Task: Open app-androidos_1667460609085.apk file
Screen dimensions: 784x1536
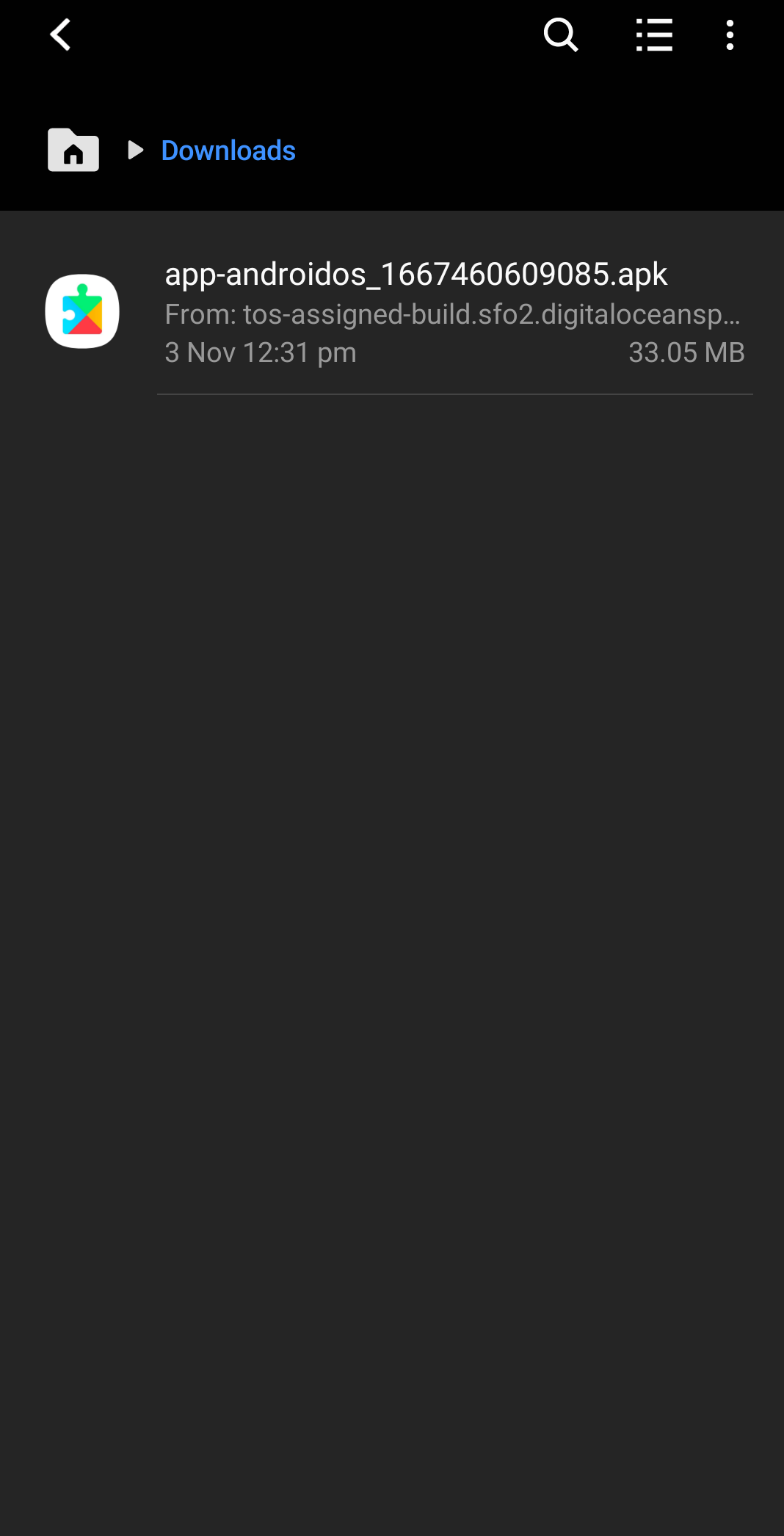Action: click(392, 313)
